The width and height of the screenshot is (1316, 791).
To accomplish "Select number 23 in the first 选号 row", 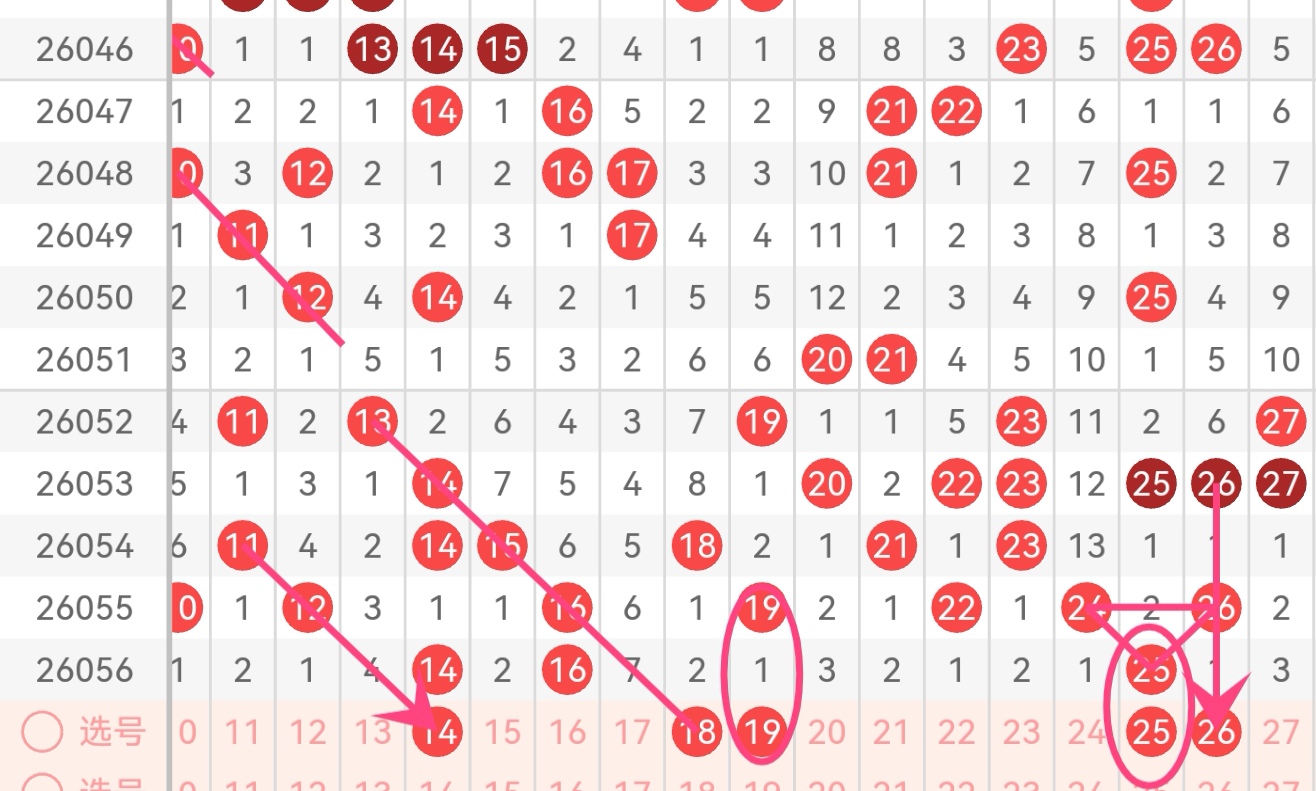I will 1021,733.
